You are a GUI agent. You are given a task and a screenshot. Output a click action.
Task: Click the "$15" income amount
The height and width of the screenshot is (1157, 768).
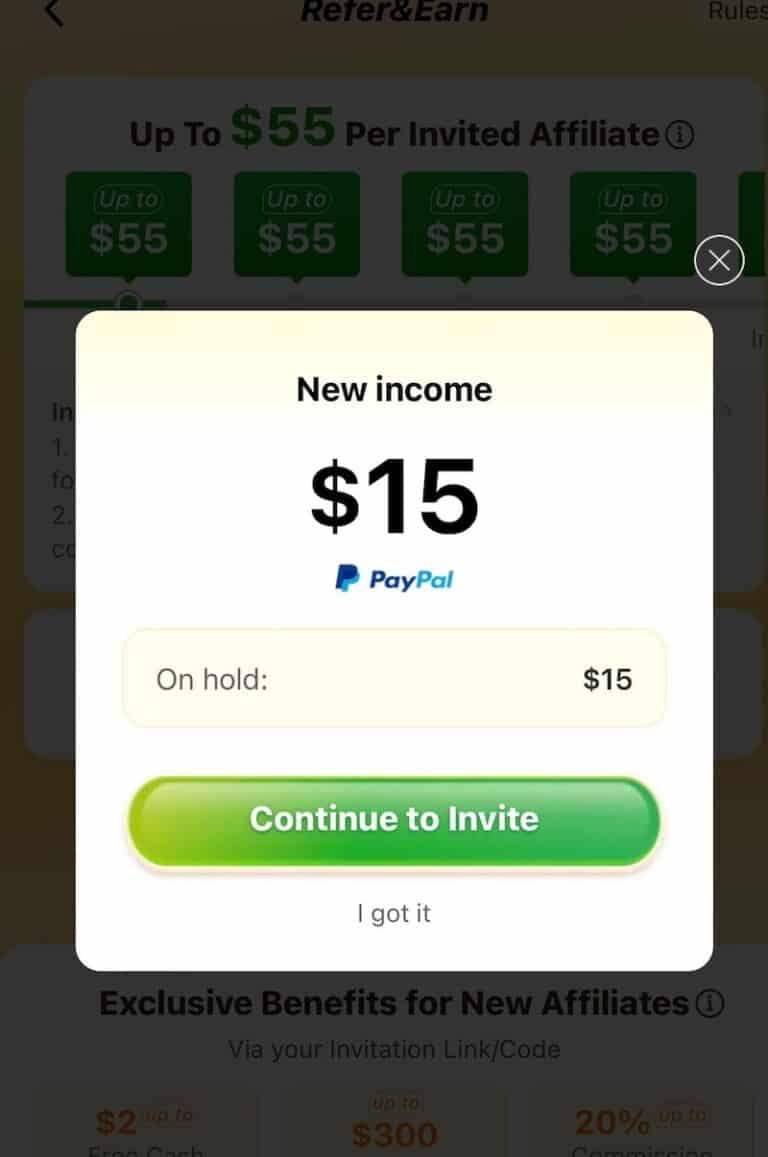click(393, 492)
